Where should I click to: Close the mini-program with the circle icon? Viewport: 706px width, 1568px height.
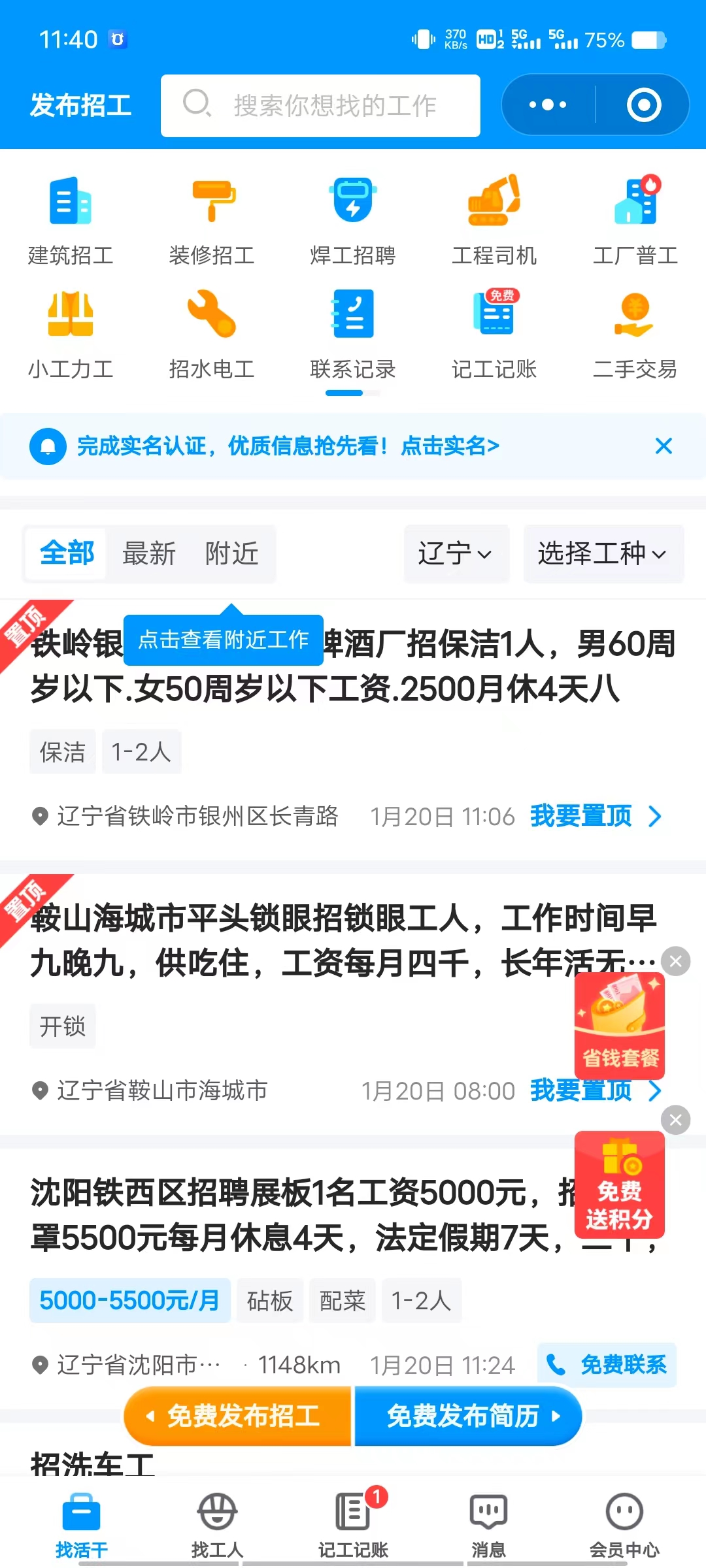point(644,105)
